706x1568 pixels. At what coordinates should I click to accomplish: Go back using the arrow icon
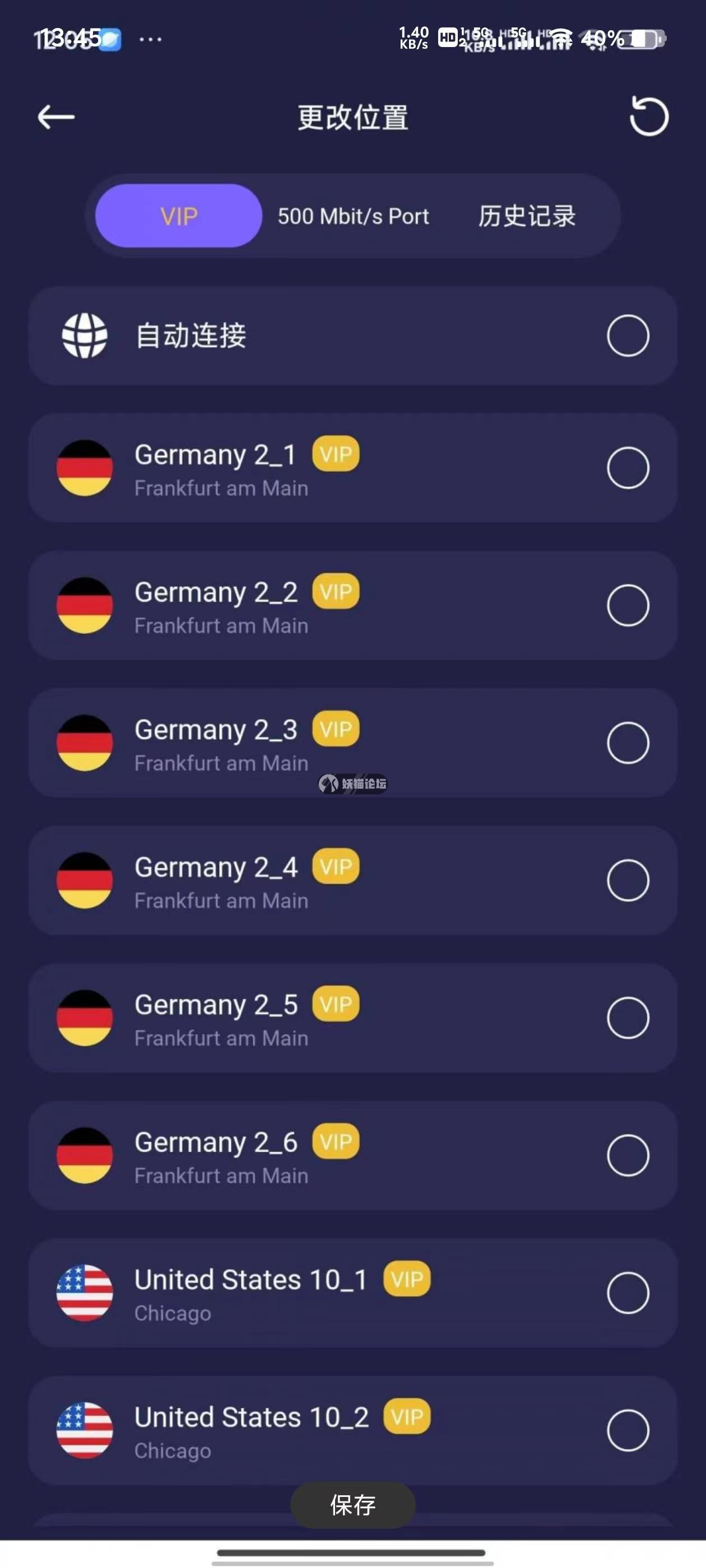tap(56, 117)
